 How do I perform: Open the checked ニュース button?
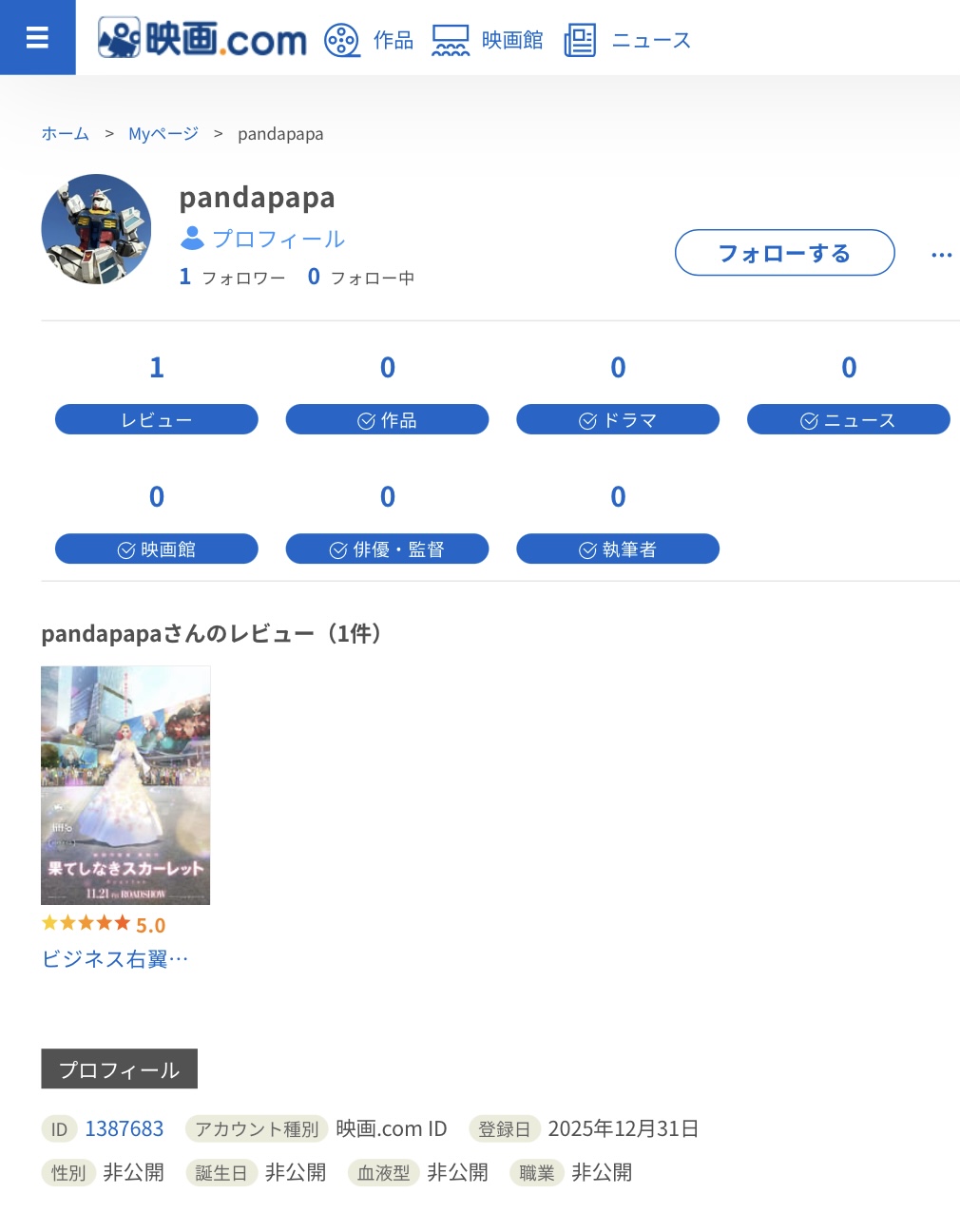(x=848, y=419)
